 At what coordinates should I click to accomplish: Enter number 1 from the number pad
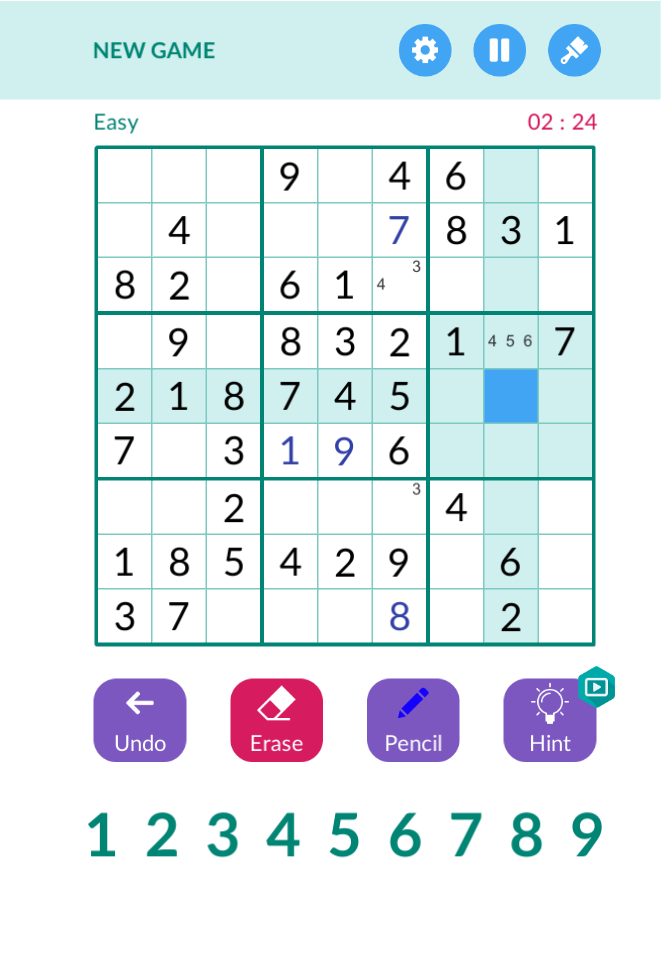pos(102,835)
